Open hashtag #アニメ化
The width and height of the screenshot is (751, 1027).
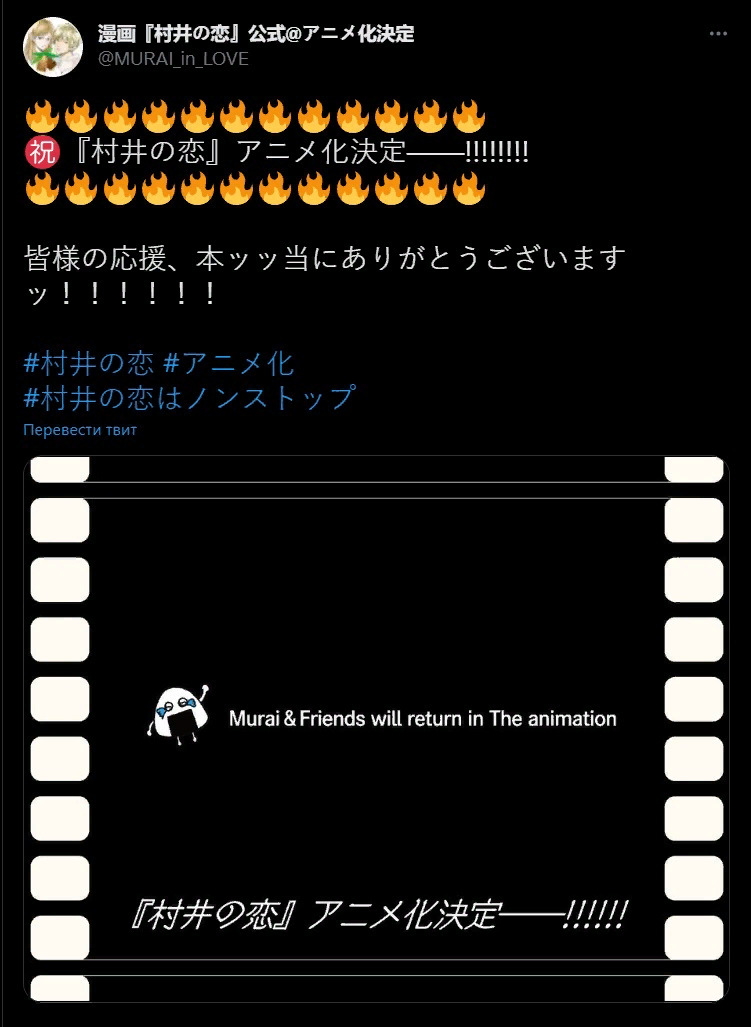pyautogui.click(x=228, y=363)
